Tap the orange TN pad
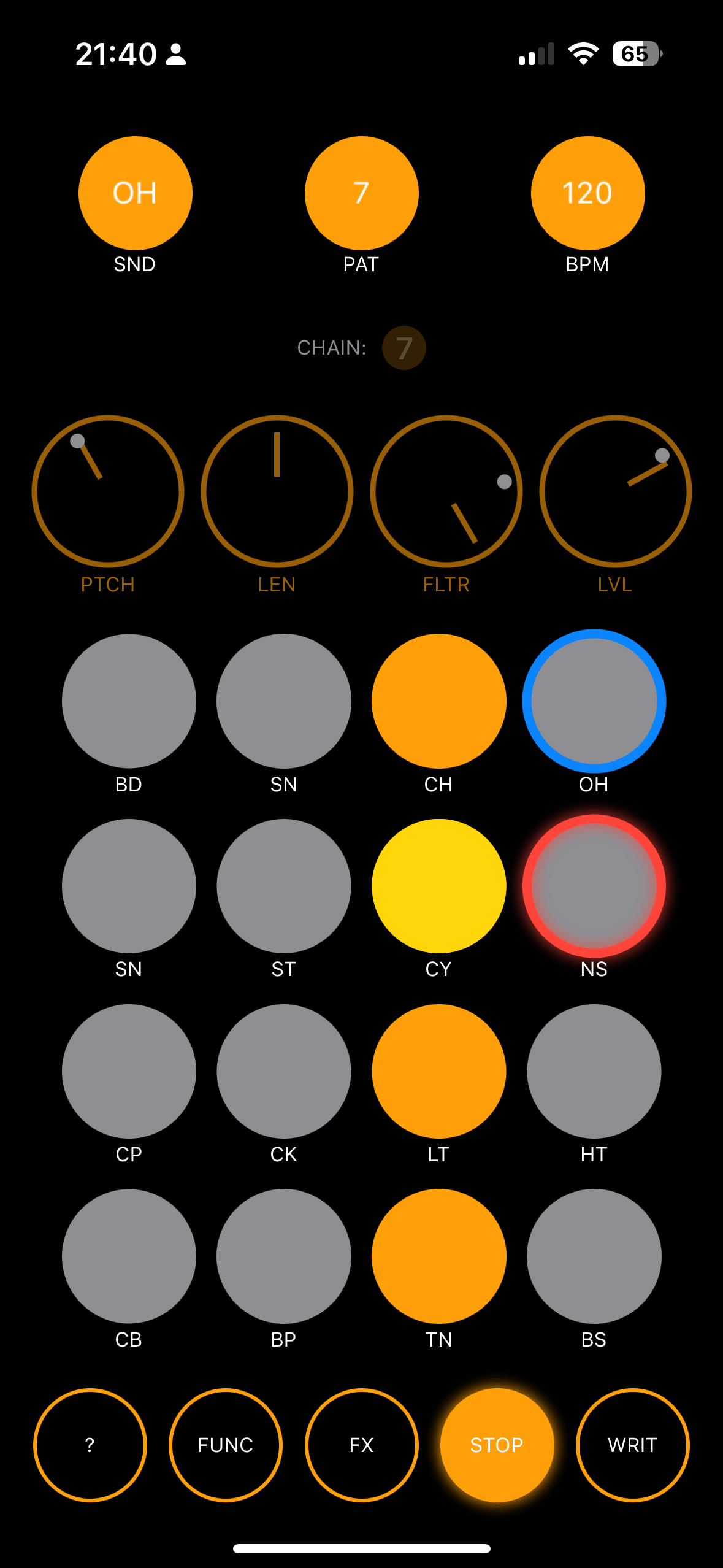 coord(438,1256)
